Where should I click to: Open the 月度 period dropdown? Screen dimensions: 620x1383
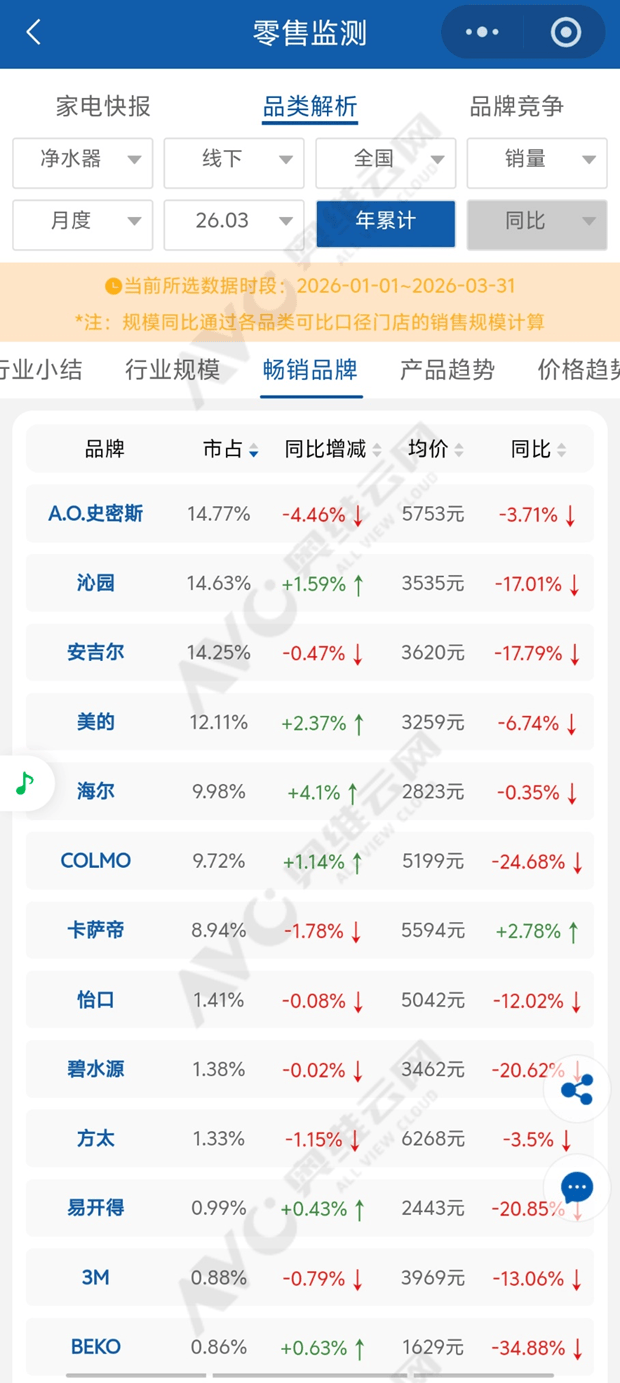tap(83, 221)
